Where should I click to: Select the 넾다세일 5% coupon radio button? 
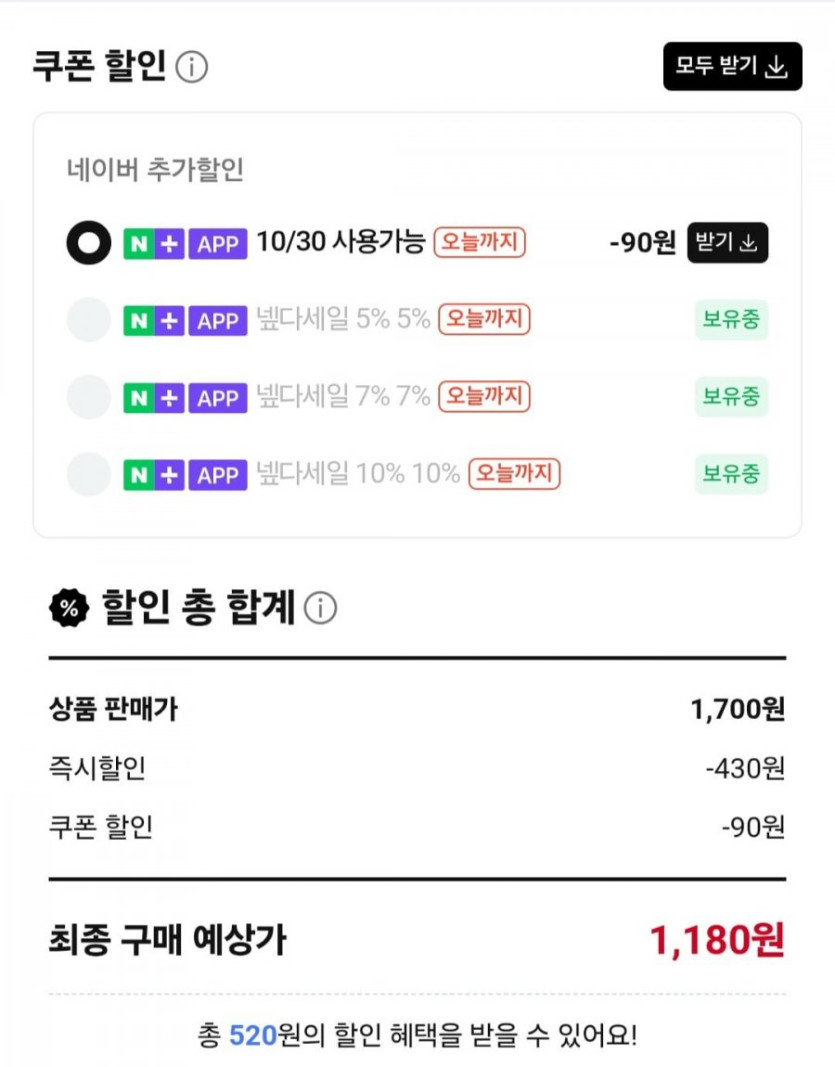[89, 320]
